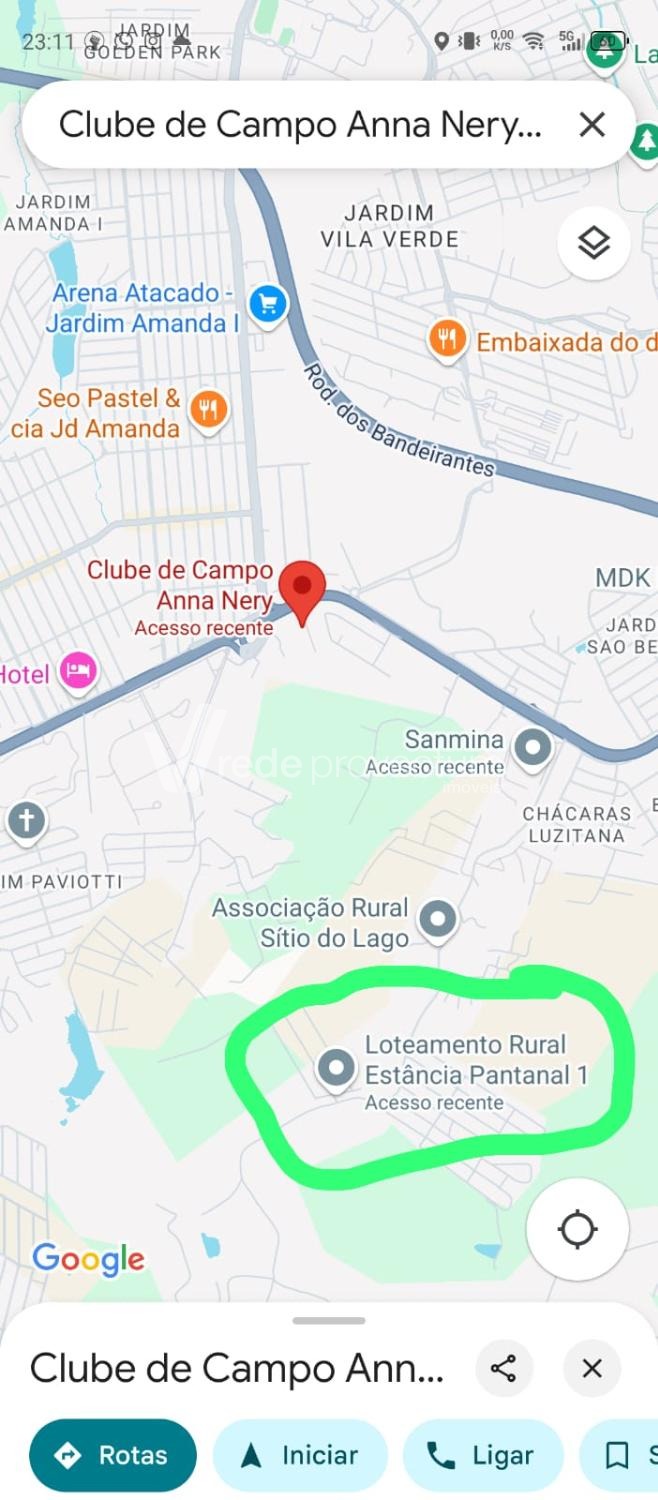Center map on my current location
This screenshot has width=658, height=1500.
click(577, 1229)
